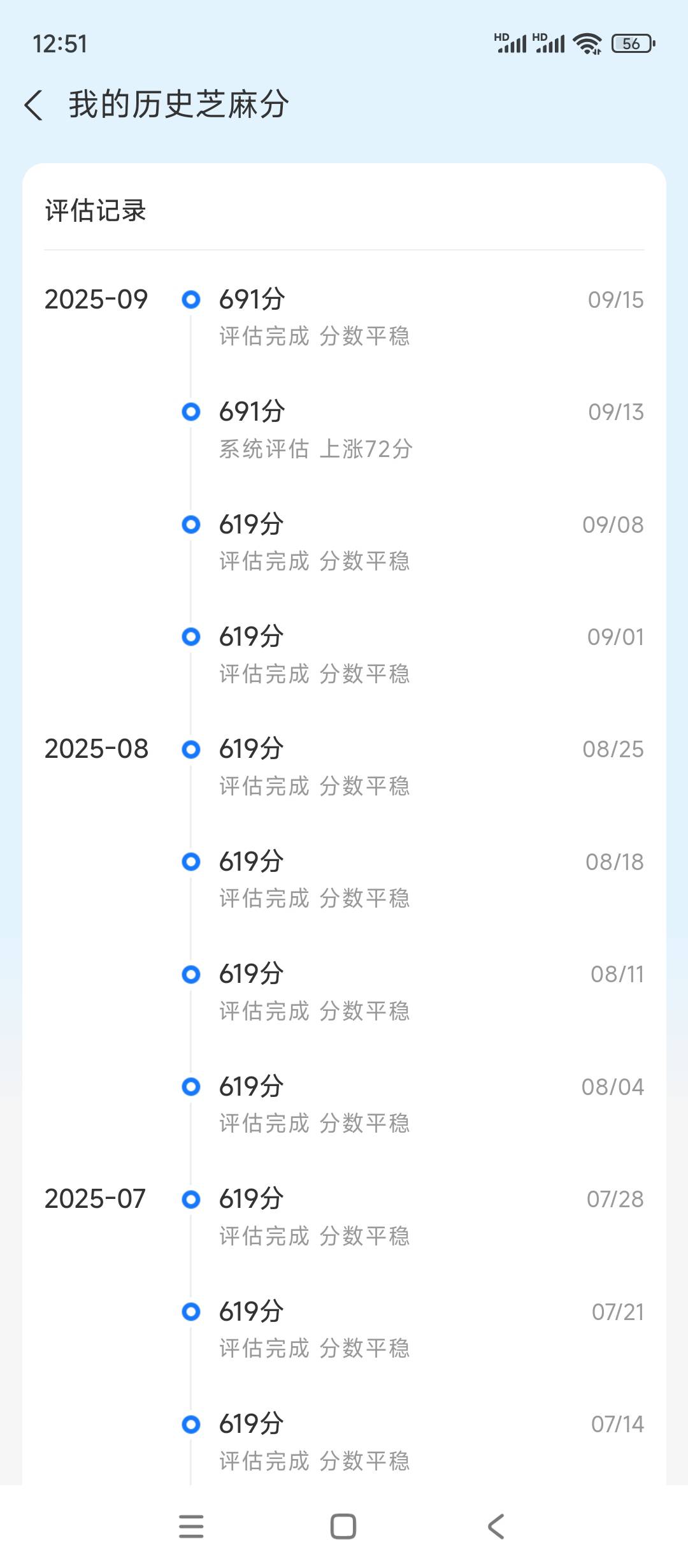Go back from 我的历史芝麻分 page
Screen dimensions: 688x1568
pos(34,105)
